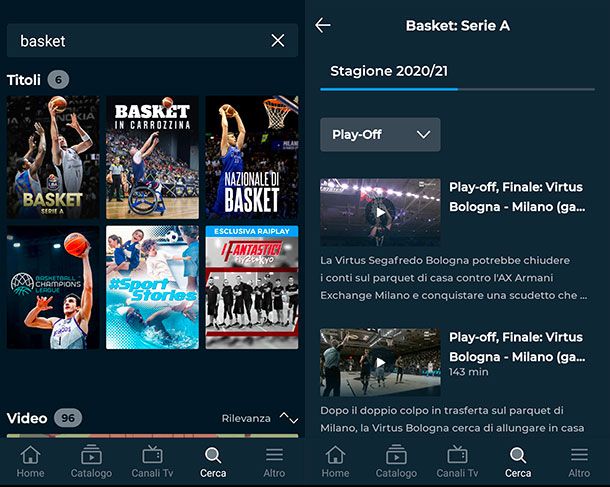This screenshot has height=487, width=610.
Task: Switch to Cerca in right navigation bar
Action: click(x=518, y=462)
